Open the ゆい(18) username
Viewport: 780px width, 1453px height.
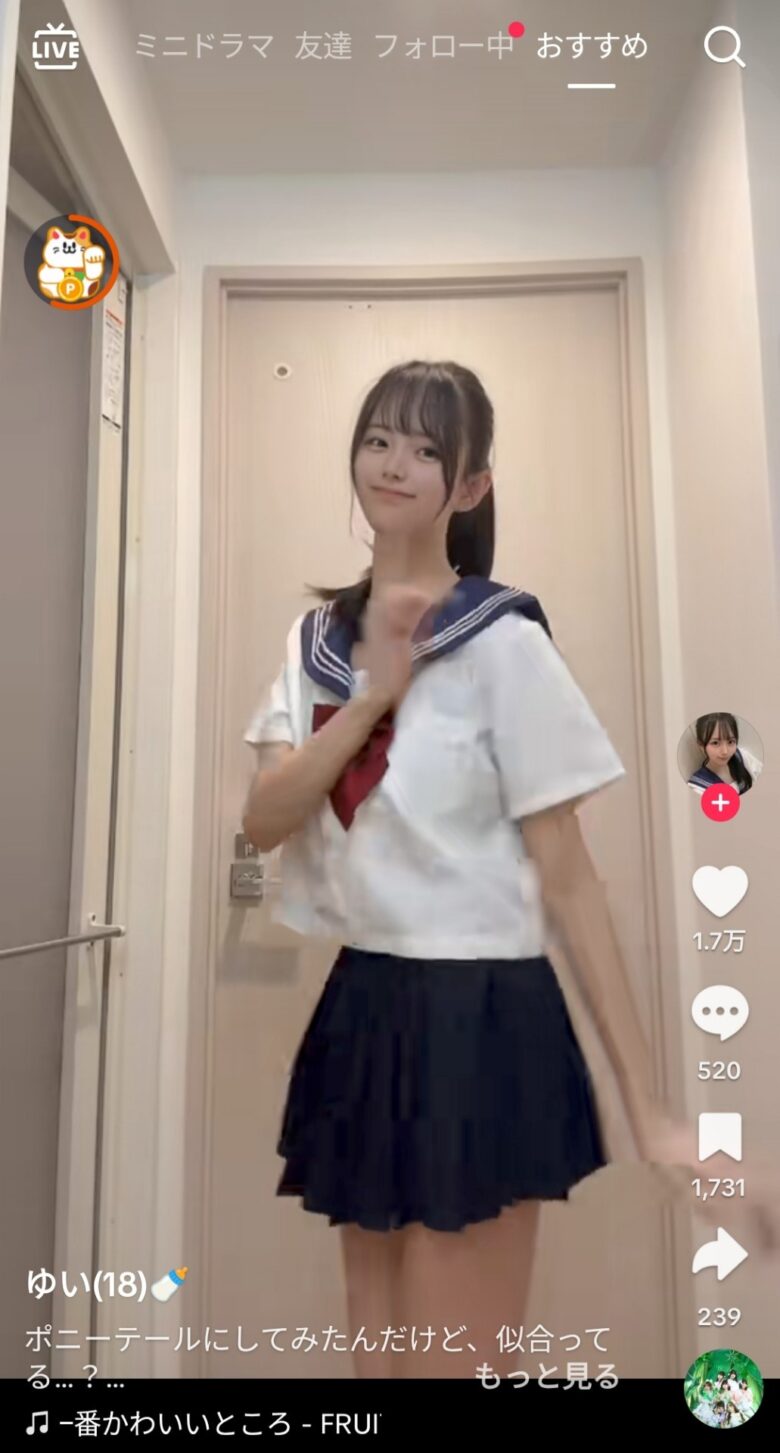(x=88, y=1283)
